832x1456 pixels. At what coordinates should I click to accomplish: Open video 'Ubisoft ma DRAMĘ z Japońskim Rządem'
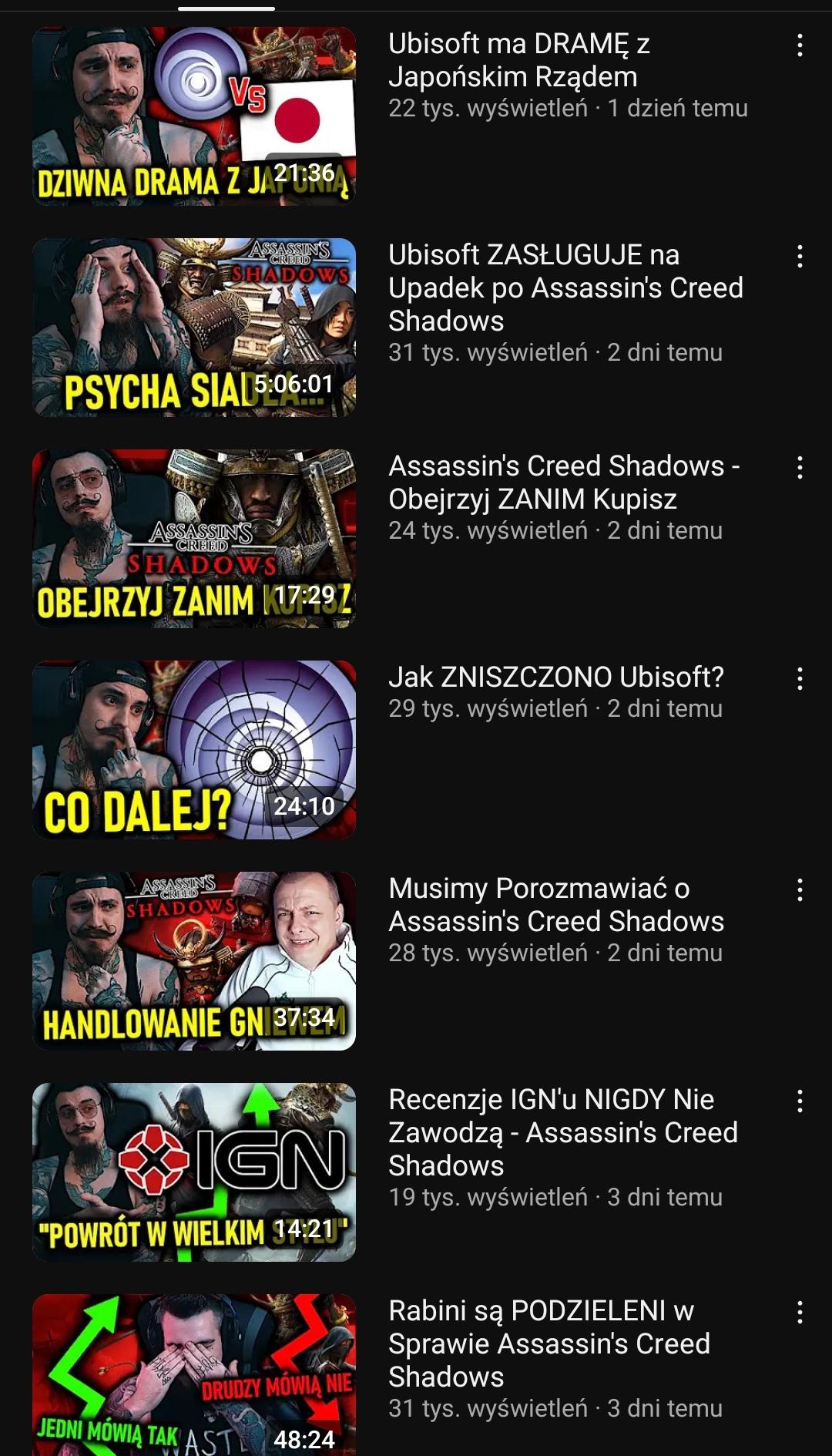(x=194, y=116)
